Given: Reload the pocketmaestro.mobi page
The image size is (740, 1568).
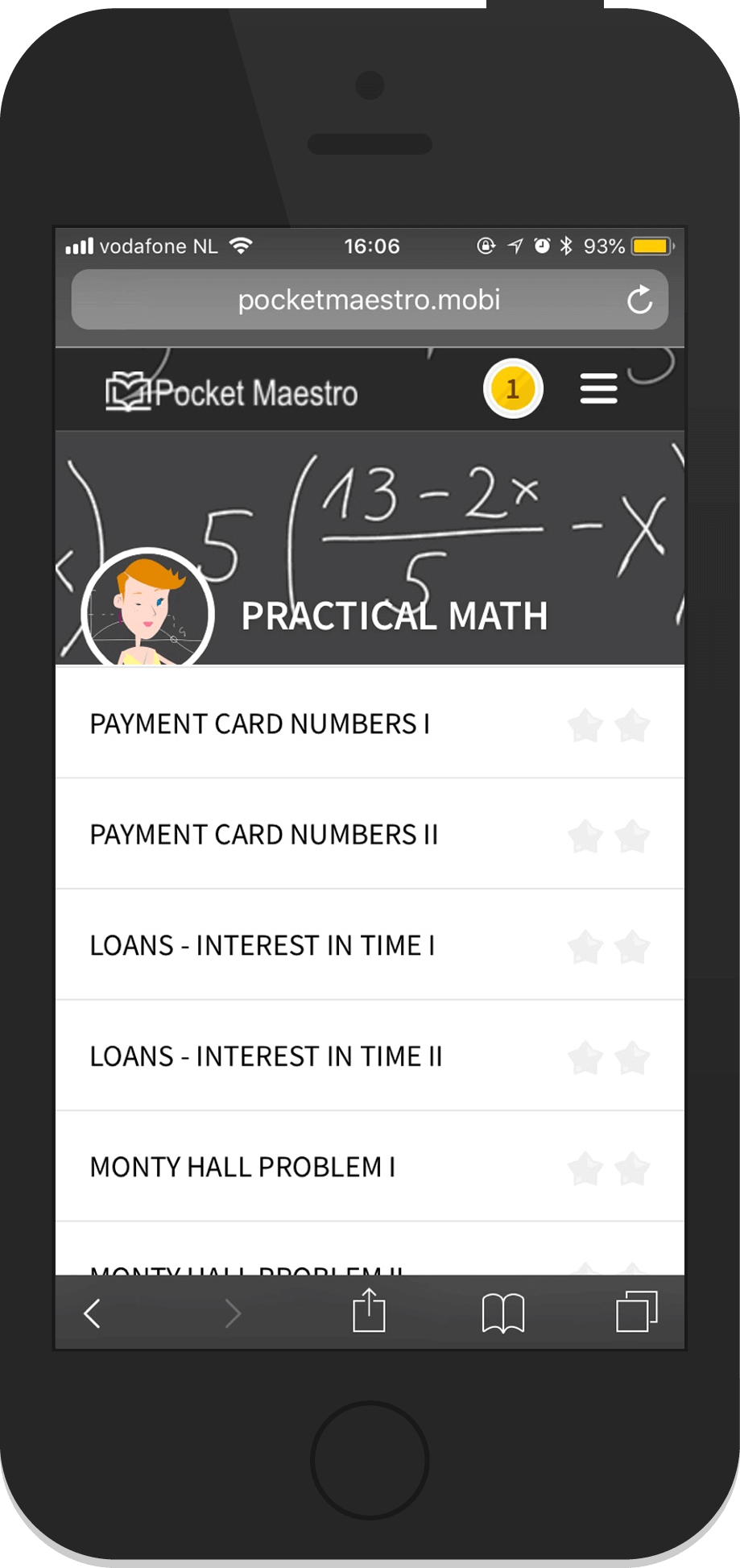Looking at the screenshot, I should (x=639, y=300).
